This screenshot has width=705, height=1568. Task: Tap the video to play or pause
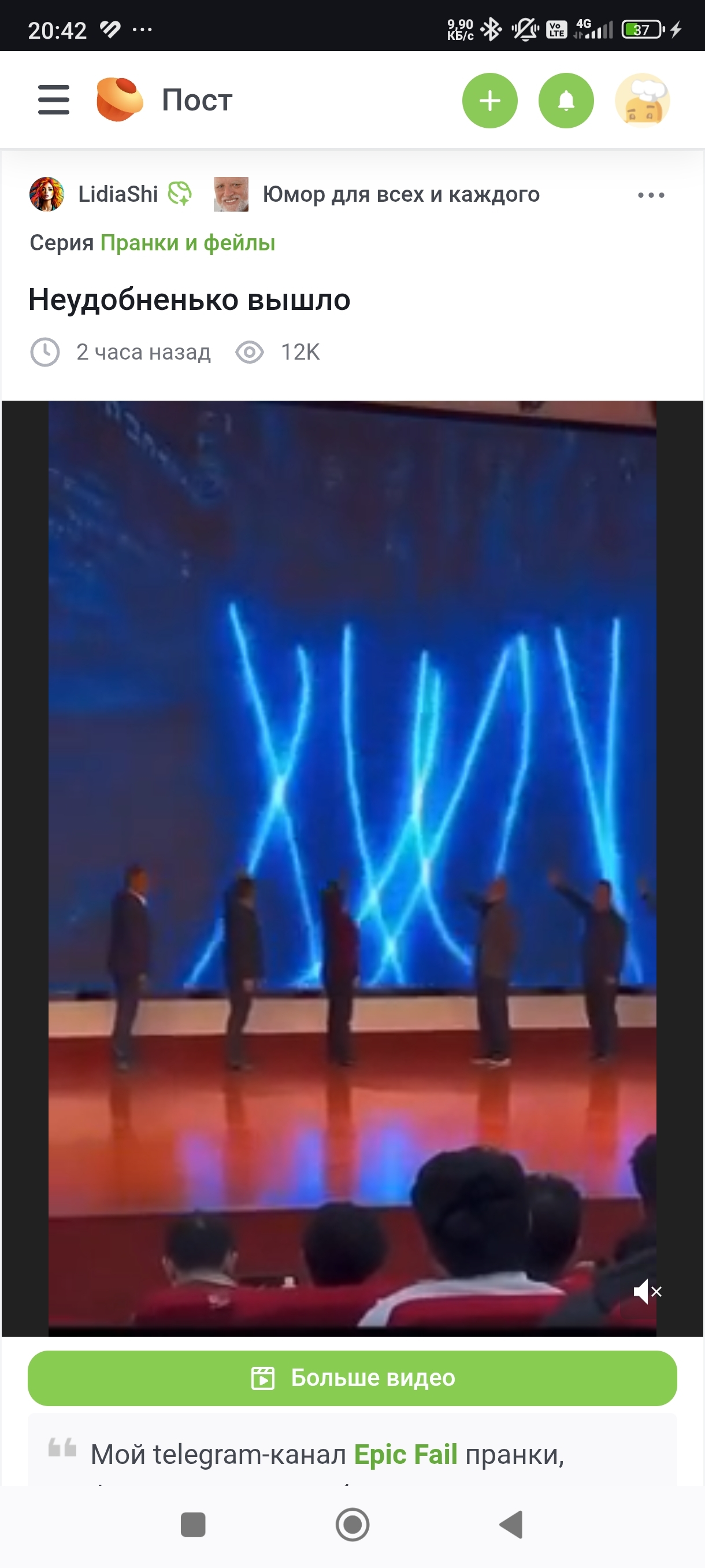coord(352,852)
